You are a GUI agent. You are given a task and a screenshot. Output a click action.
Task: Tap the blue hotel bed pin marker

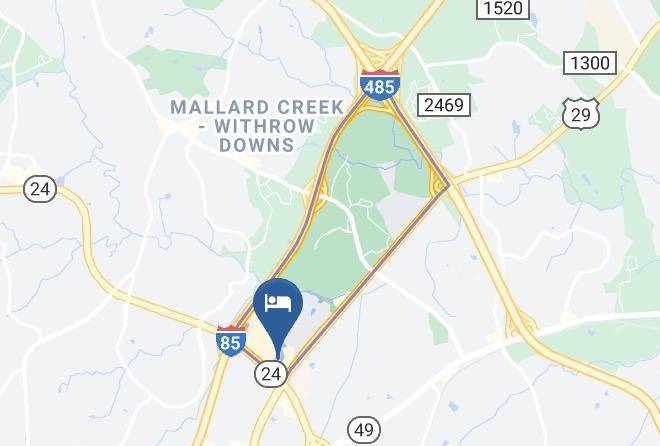click(x=278, y=313)
